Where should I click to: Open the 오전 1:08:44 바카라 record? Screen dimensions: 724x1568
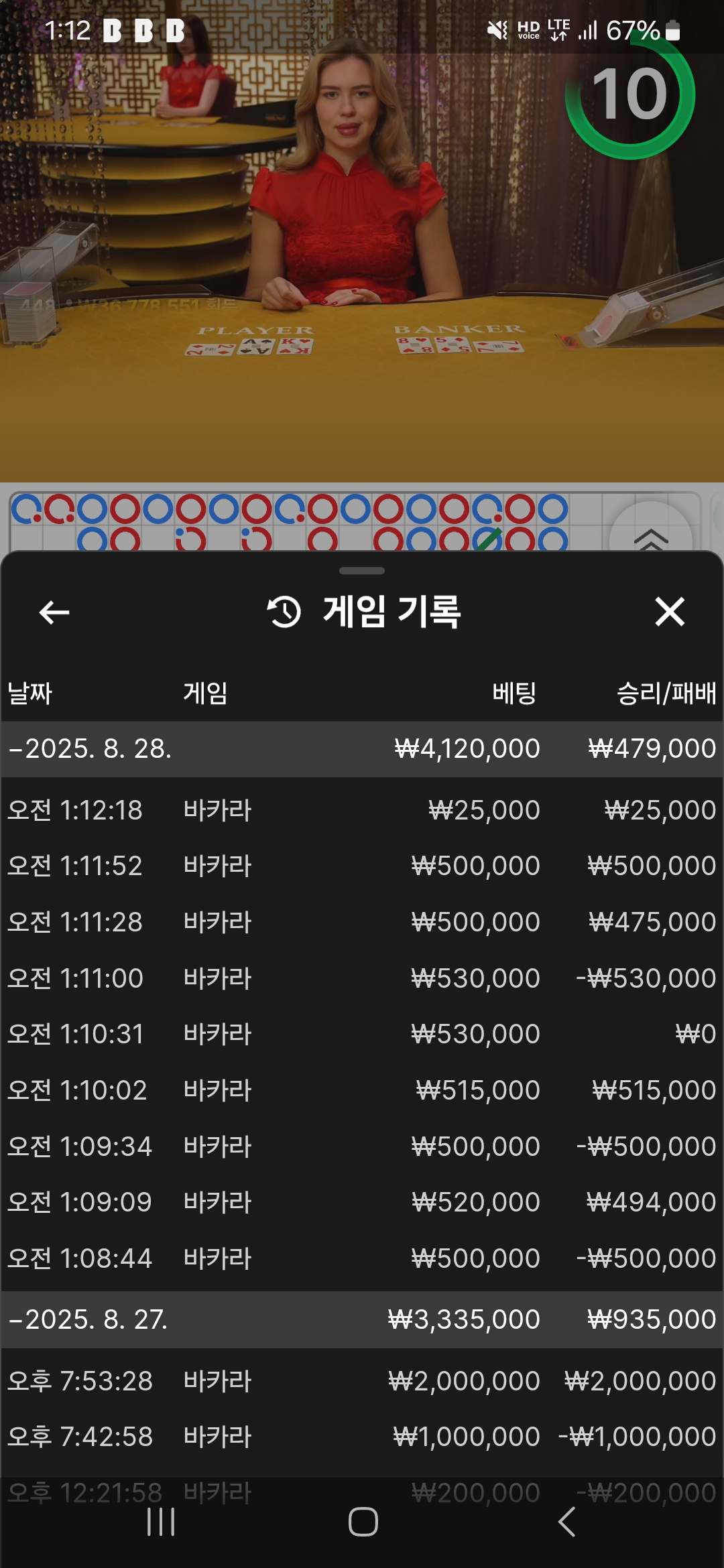coord(362,1258)
